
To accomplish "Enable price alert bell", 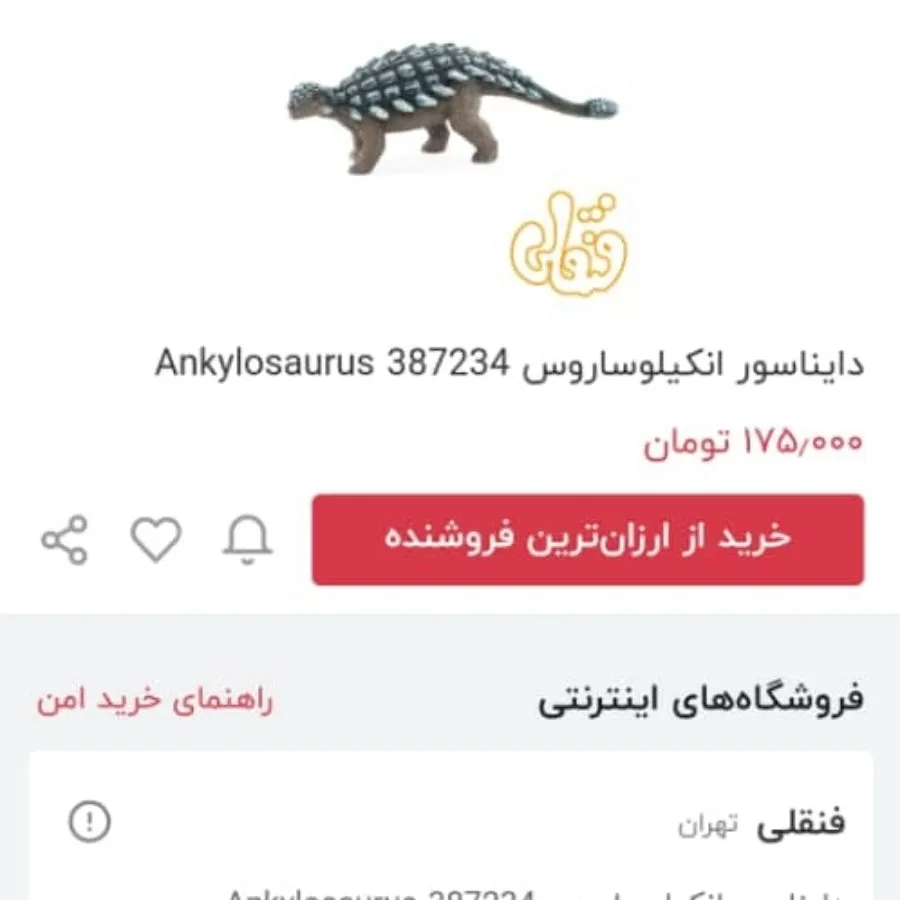I will pos(247,540).
